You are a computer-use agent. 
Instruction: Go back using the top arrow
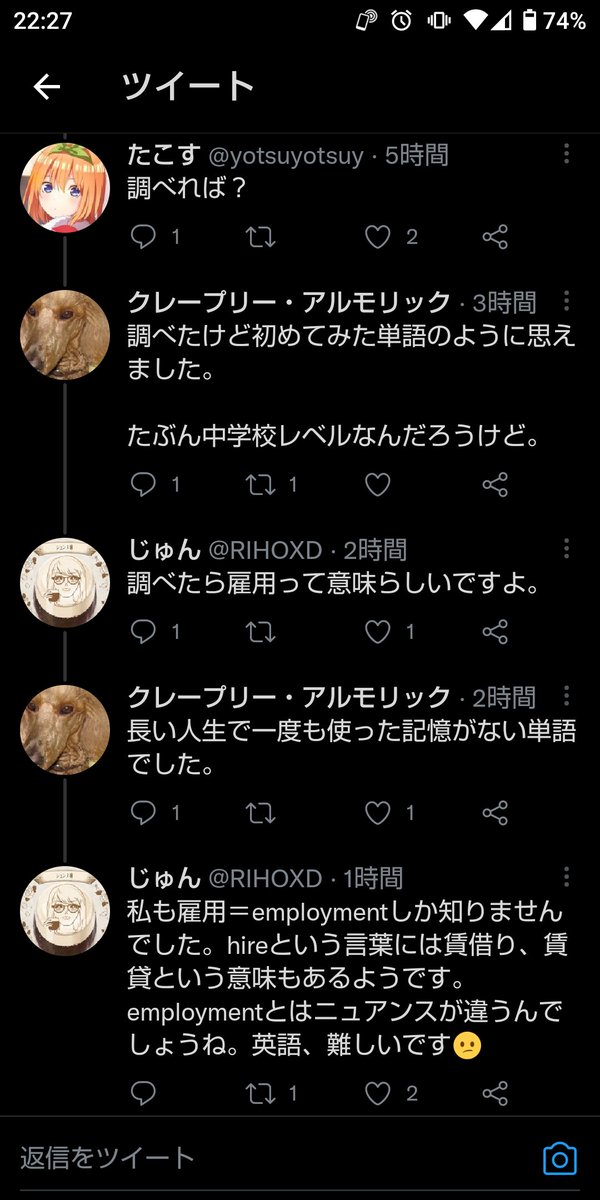click(x=47, y=88)
